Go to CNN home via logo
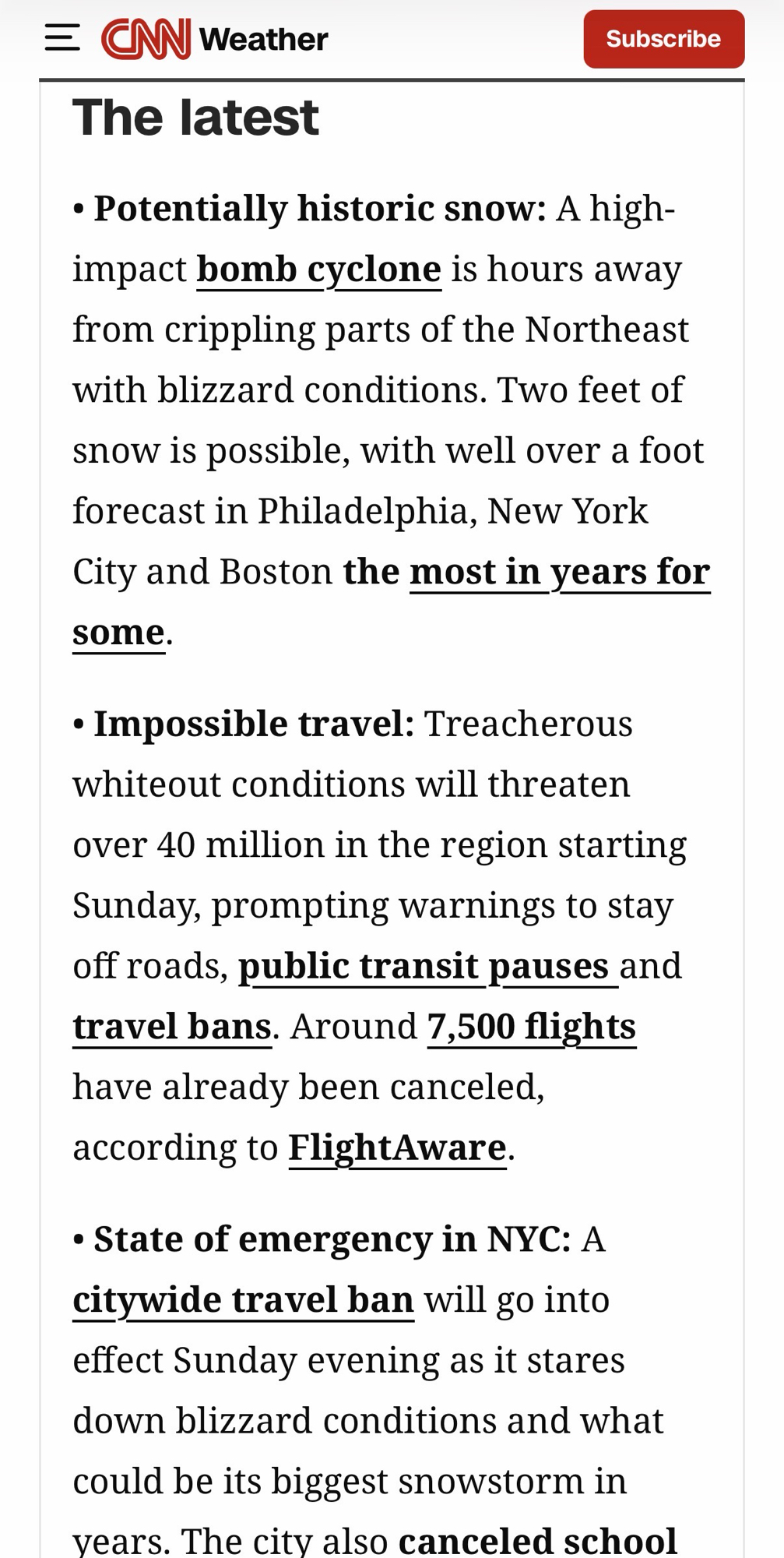Image resolution: width=784 pixels, height=1558 pixels. click(x=146, y=39)
